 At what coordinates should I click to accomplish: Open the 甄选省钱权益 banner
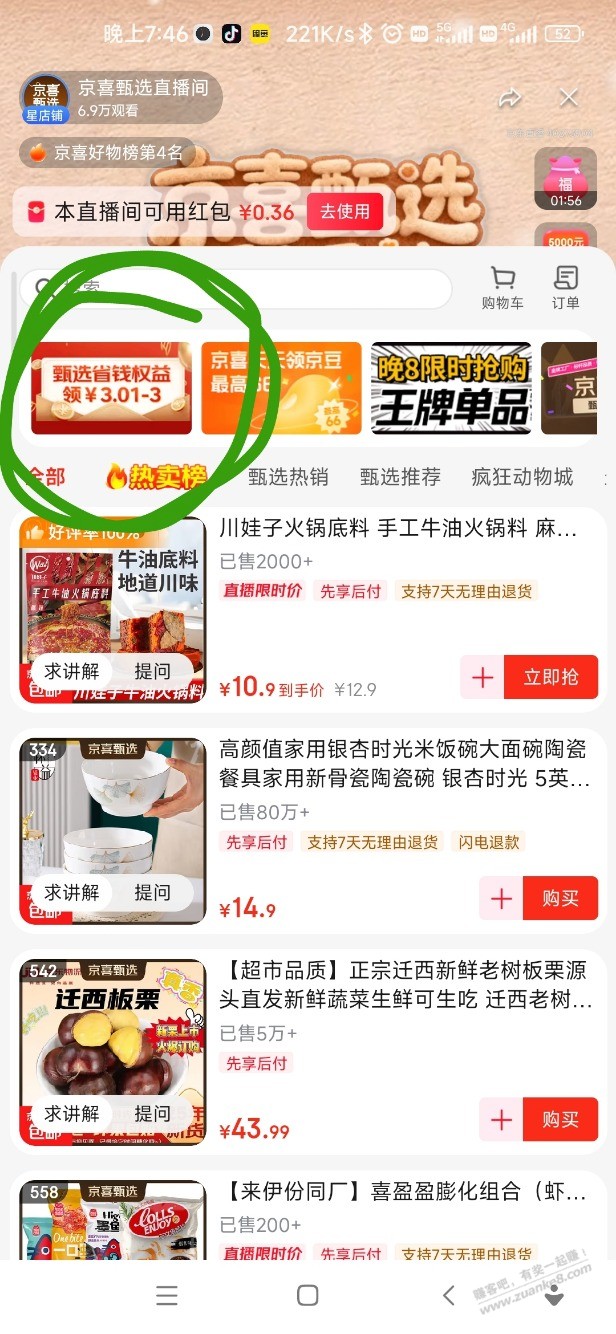point(111,389)
